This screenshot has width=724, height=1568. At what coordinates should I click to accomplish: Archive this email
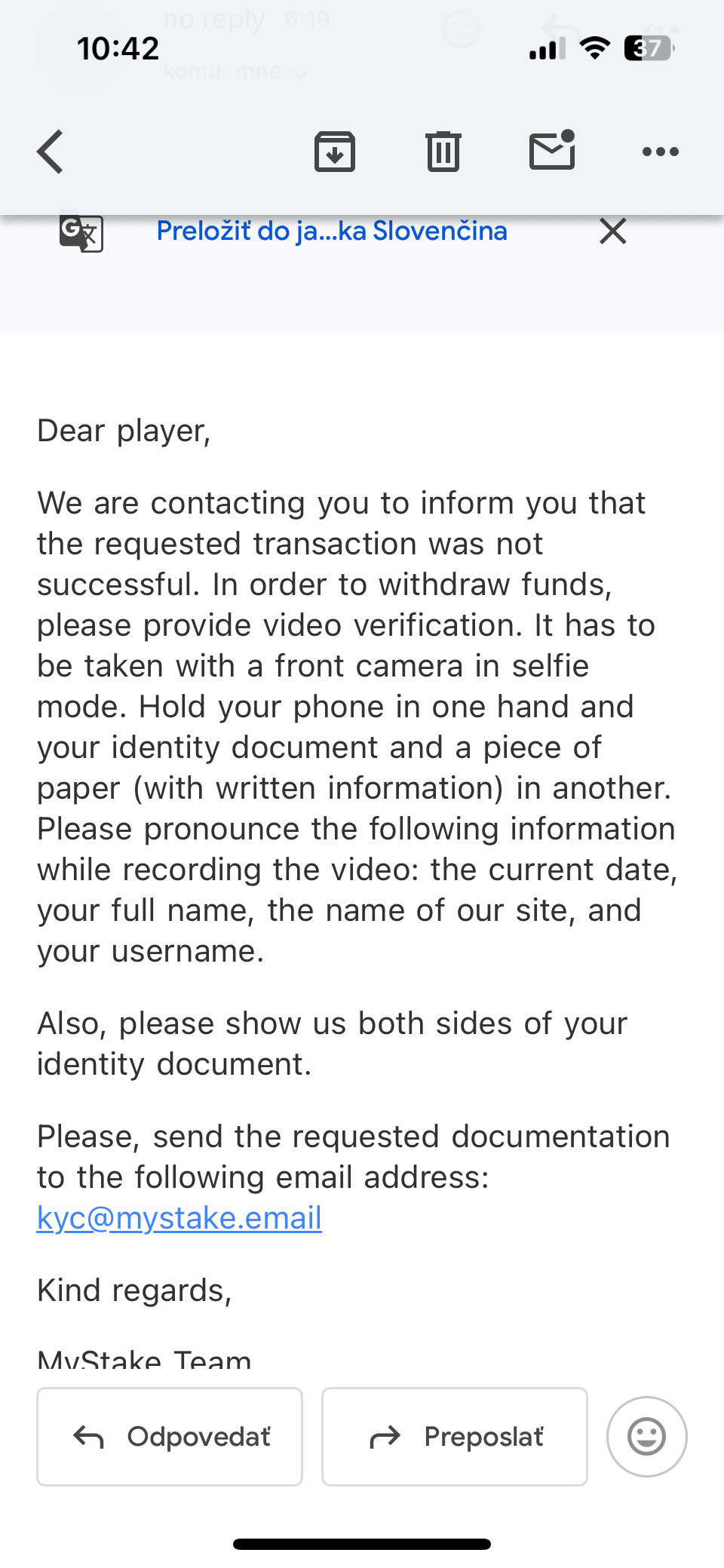point(335,152)
